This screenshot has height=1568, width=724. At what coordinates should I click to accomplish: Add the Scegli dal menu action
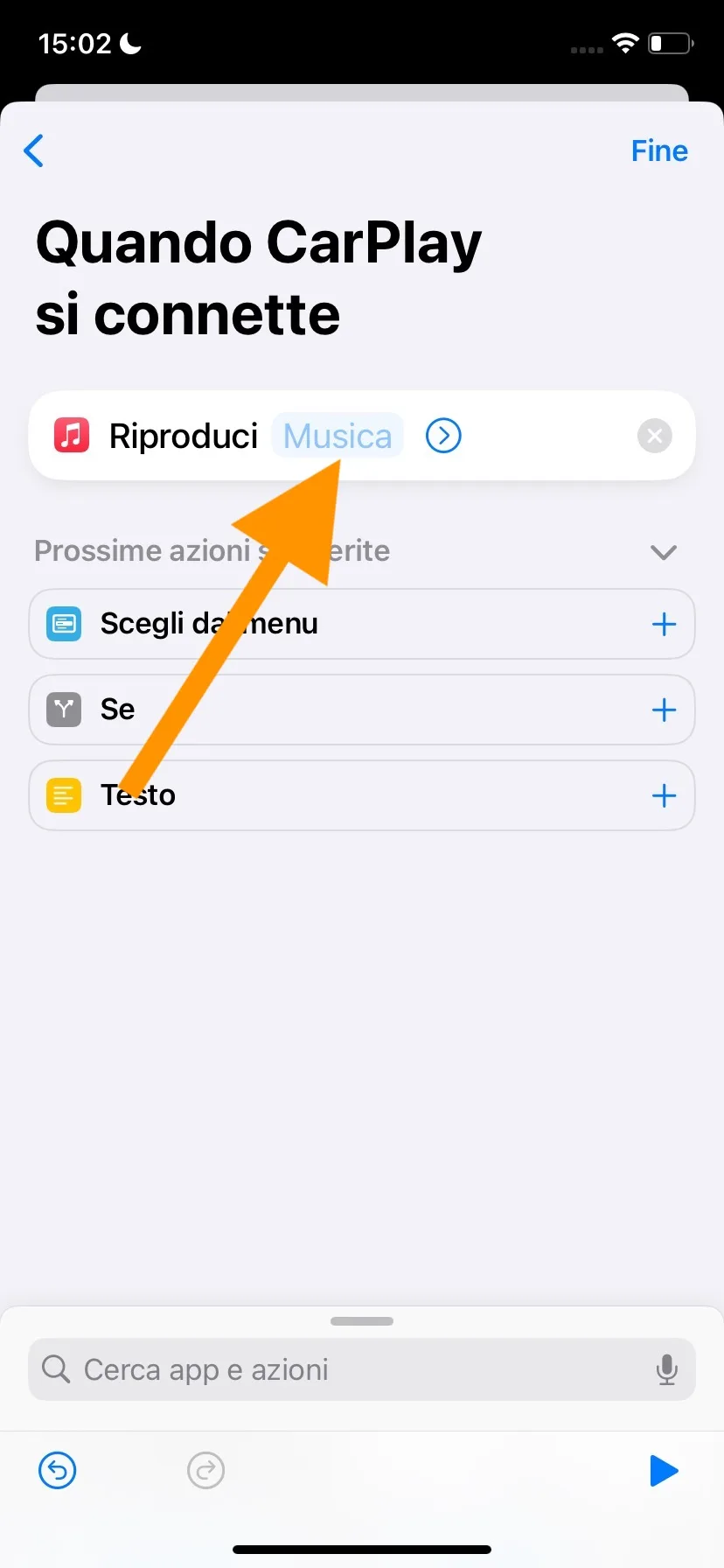click(664, 624)
